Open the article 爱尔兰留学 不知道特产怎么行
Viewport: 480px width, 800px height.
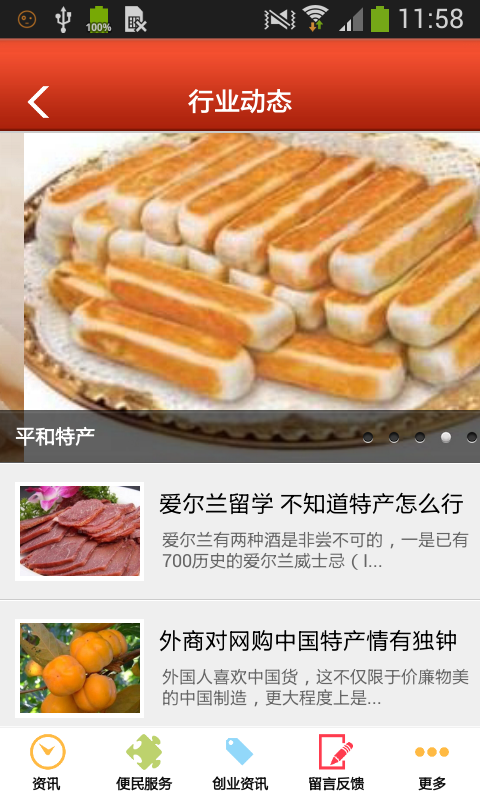[240, 532]
